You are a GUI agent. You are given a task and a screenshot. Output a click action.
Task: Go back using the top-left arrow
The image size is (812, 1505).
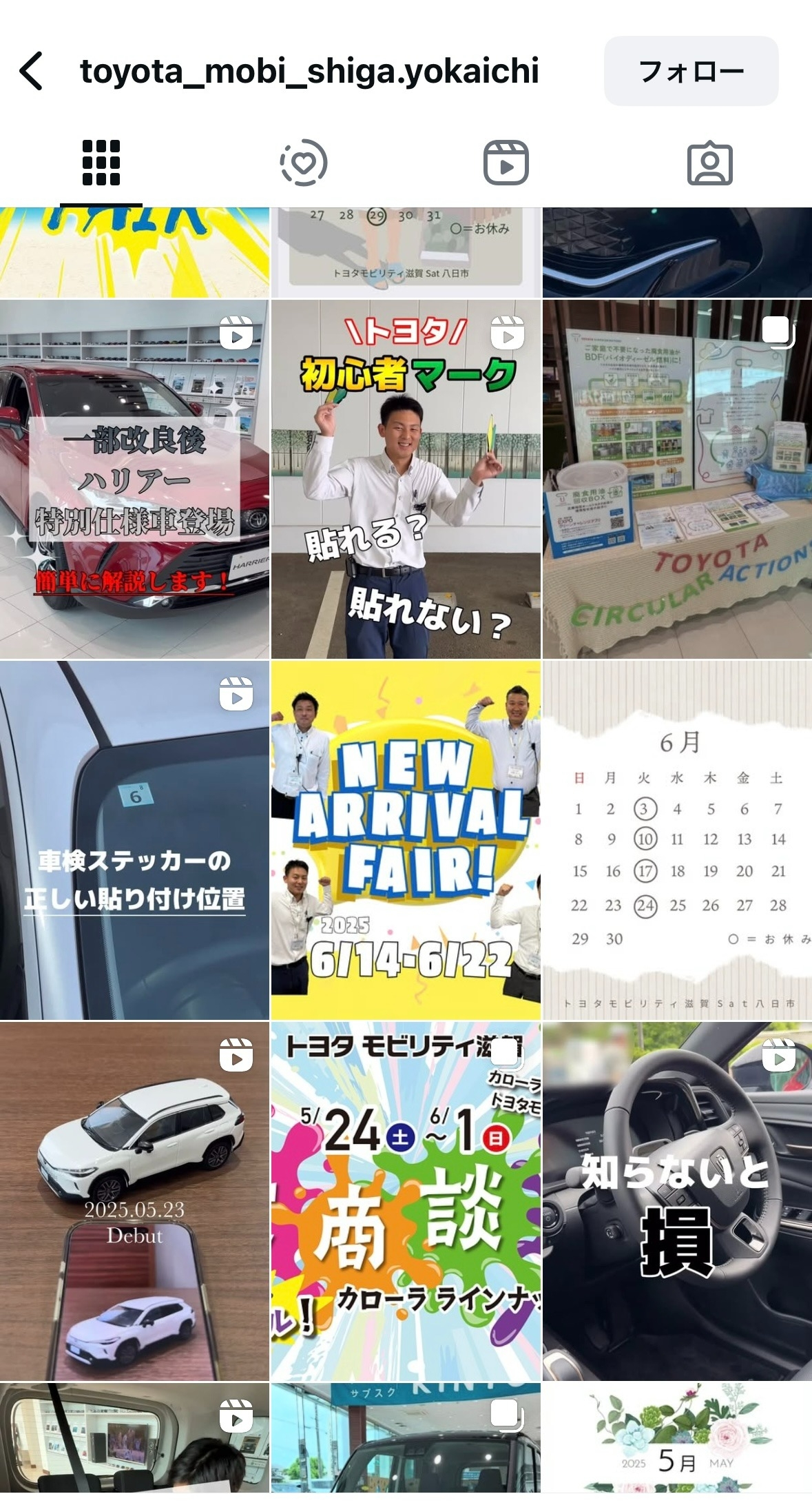coord(32,70)
